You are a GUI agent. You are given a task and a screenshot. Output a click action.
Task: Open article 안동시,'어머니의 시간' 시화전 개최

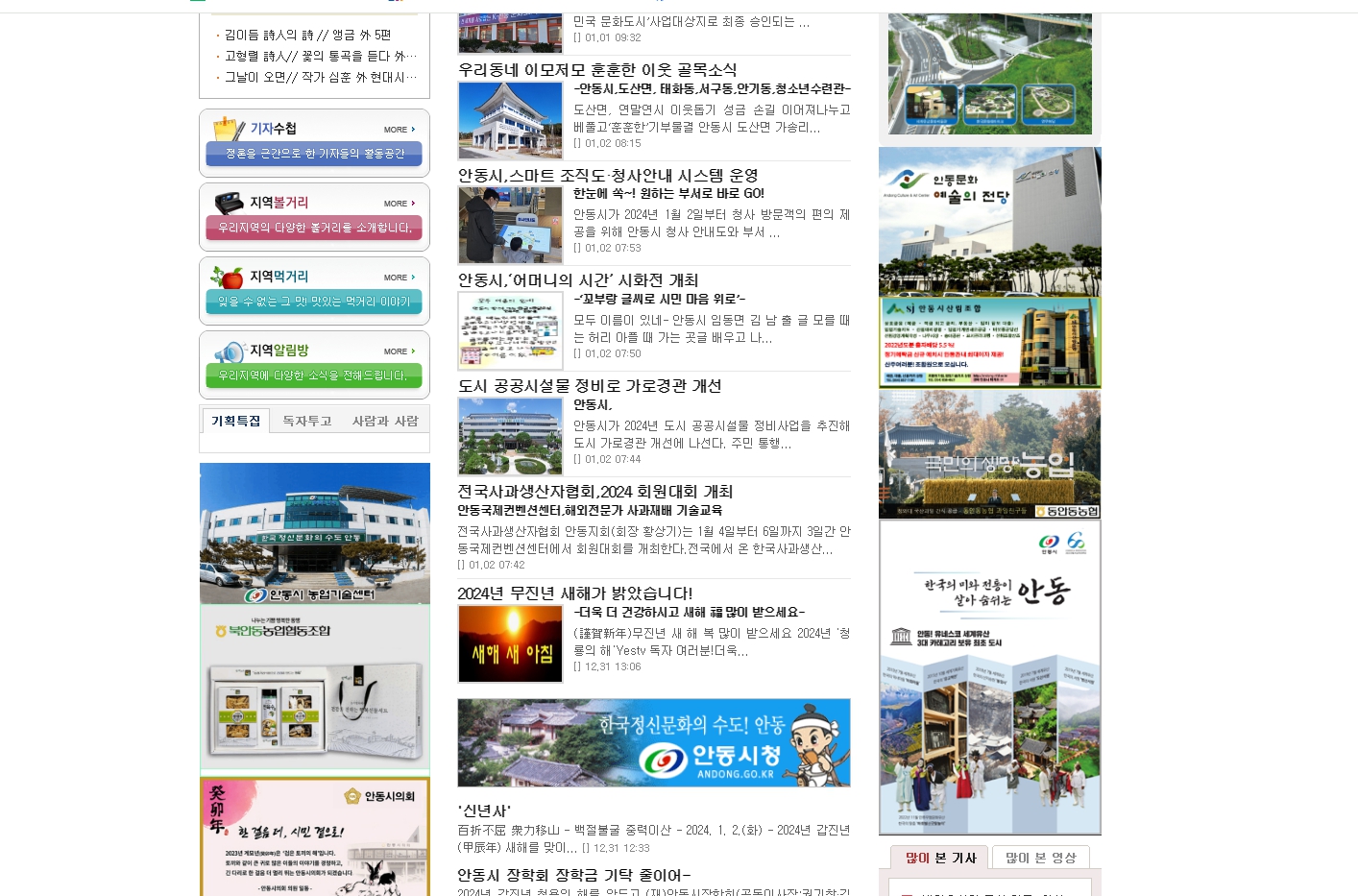577,280
